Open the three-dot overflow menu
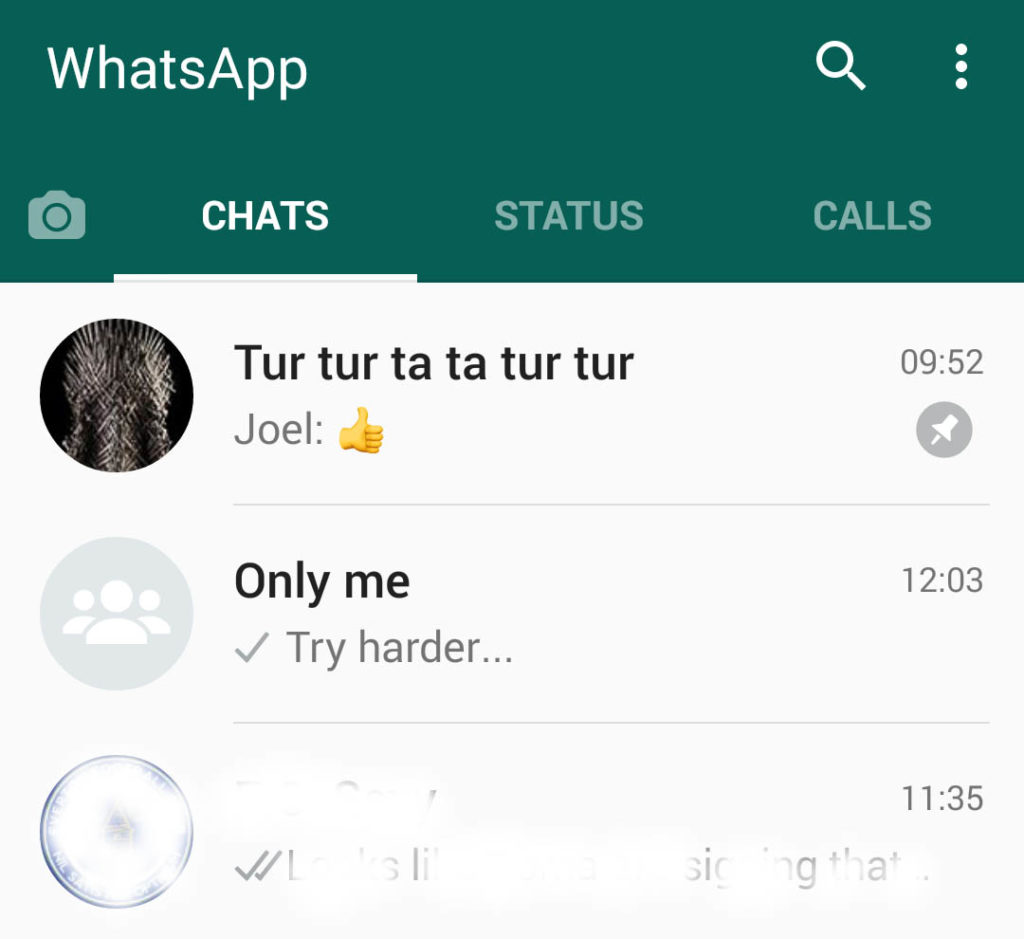This screenshot has width=1024, height=939. pos(960,68)
